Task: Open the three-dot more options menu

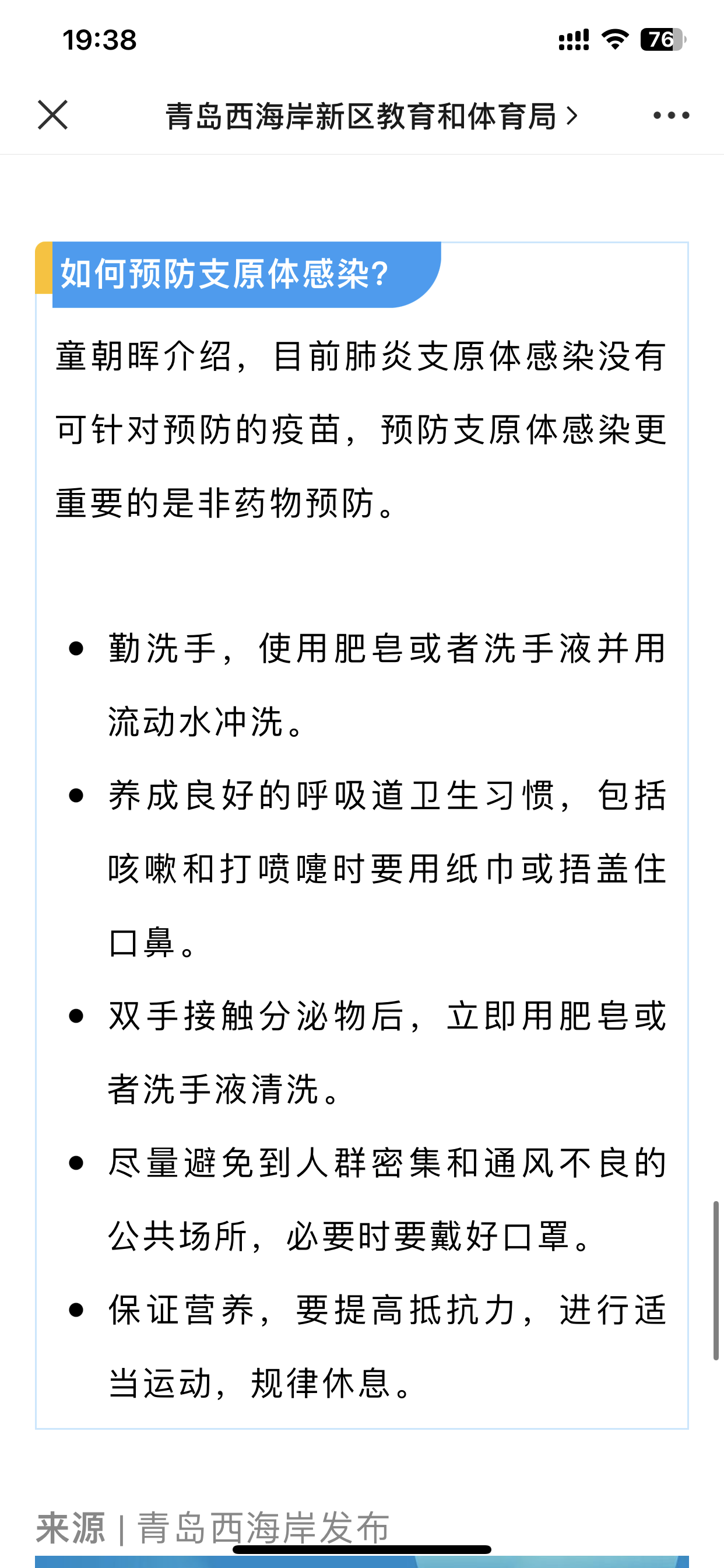Action: coord(671,115)
